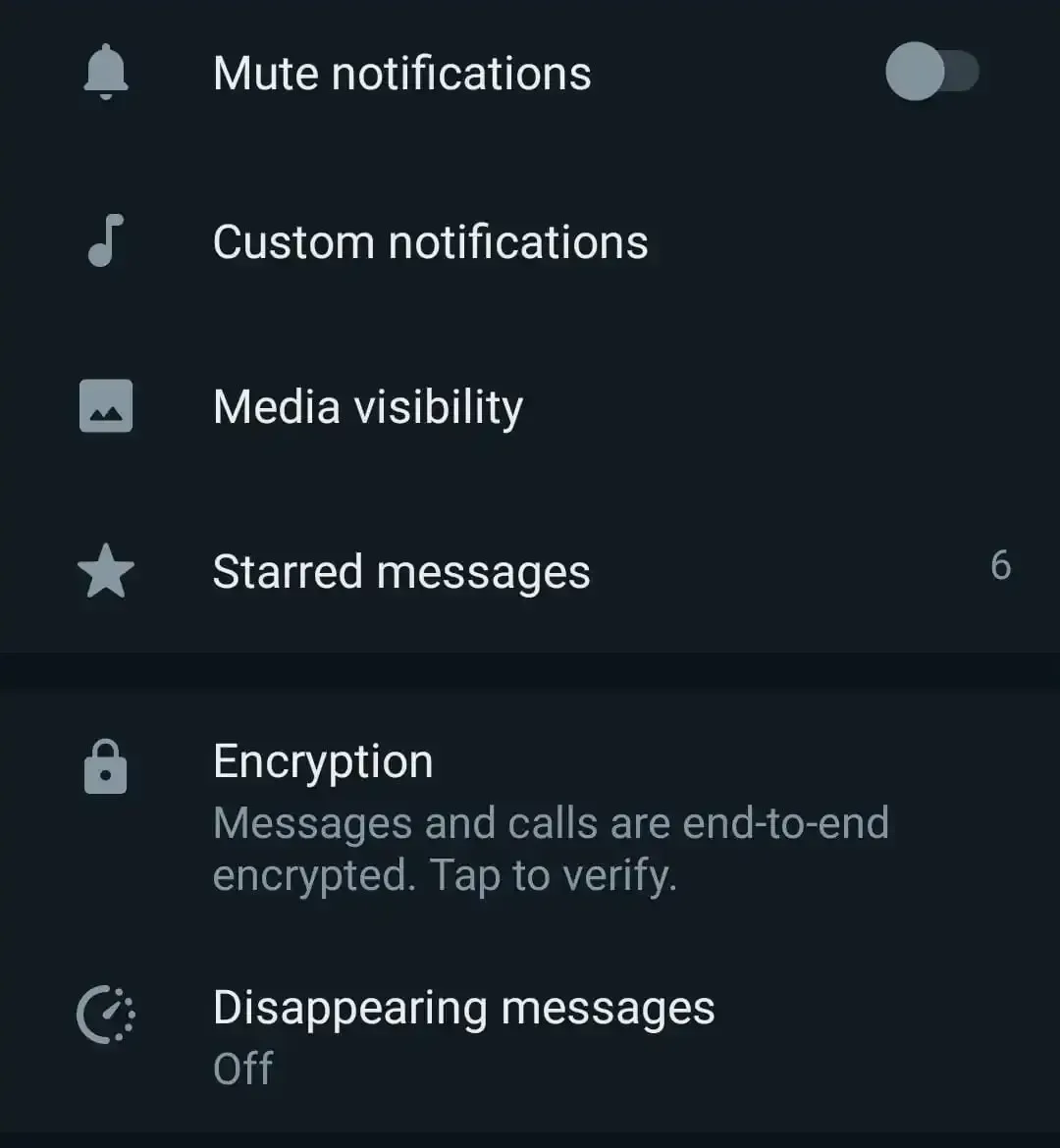
Task: Click the bell icon for Mute notifications
Action: click(106, 72)
